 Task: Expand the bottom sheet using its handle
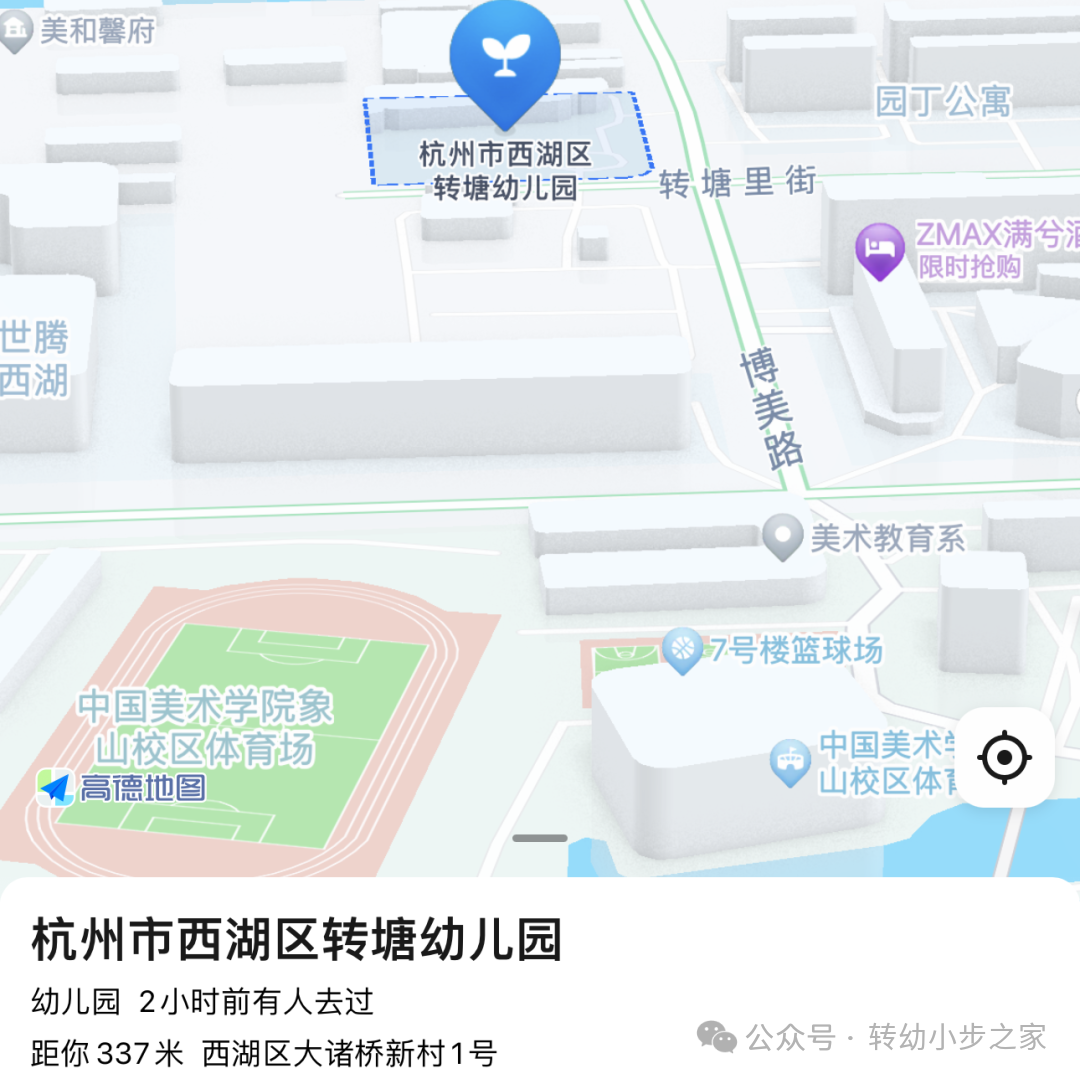(540, 838)
